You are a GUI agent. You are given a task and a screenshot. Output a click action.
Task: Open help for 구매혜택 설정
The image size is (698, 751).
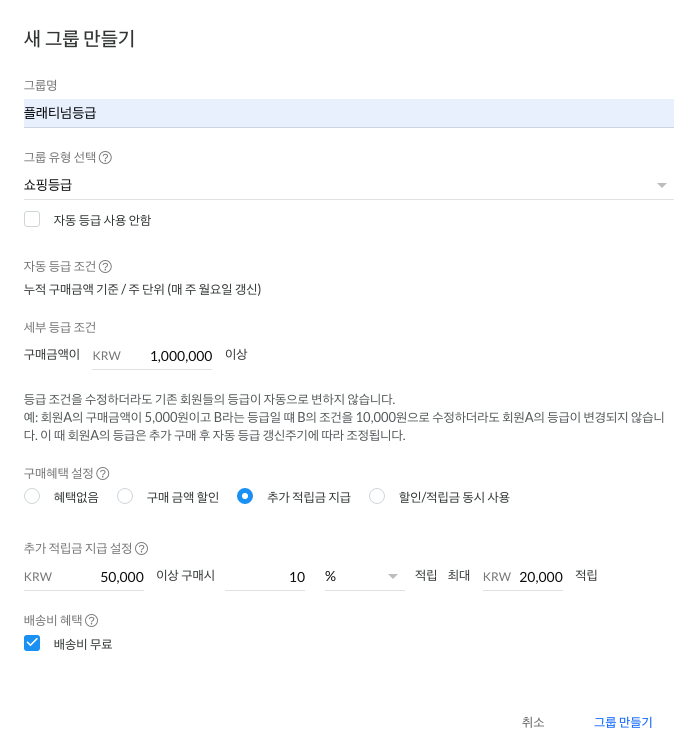pos(103,473)
